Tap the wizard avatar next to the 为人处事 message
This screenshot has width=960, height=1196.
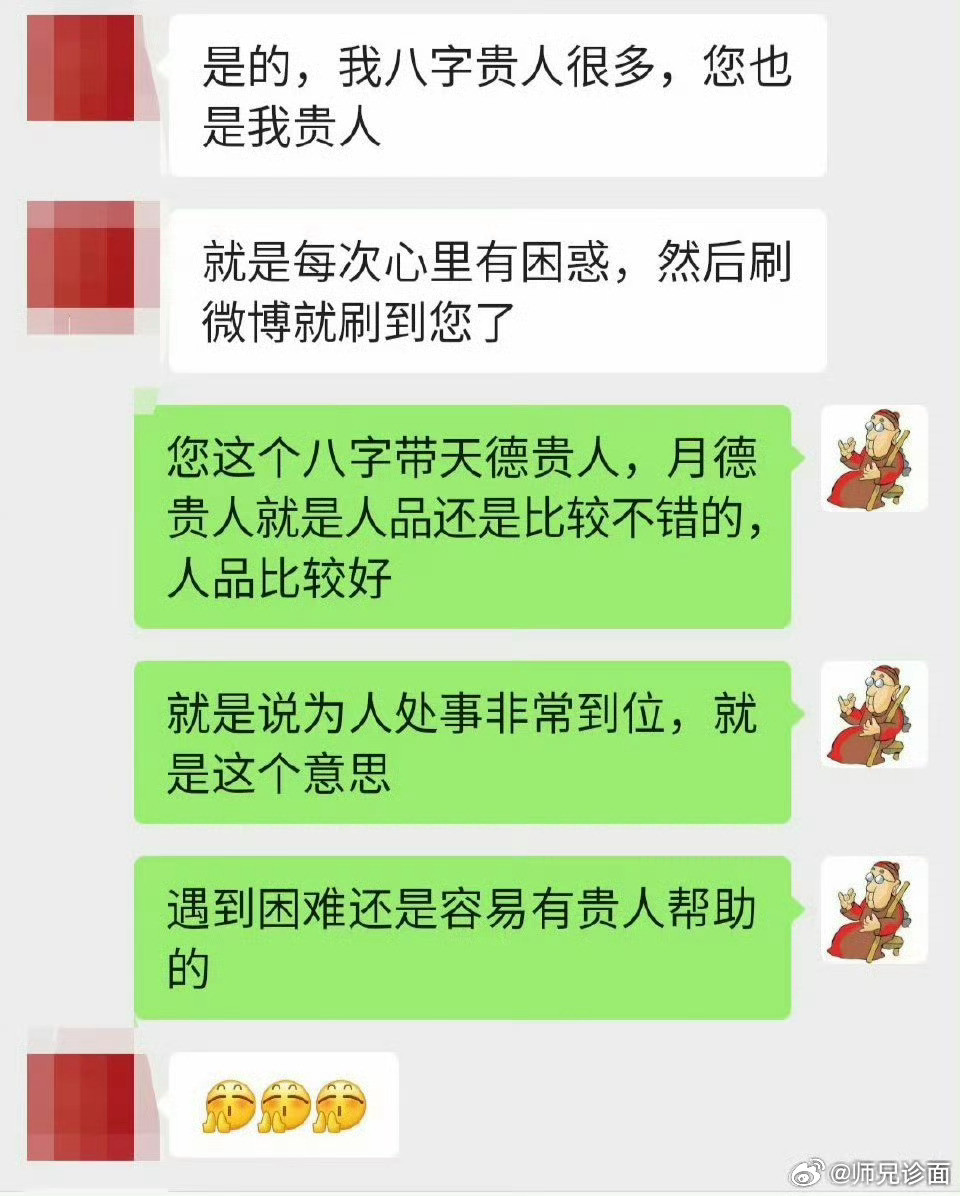point(874,714)
